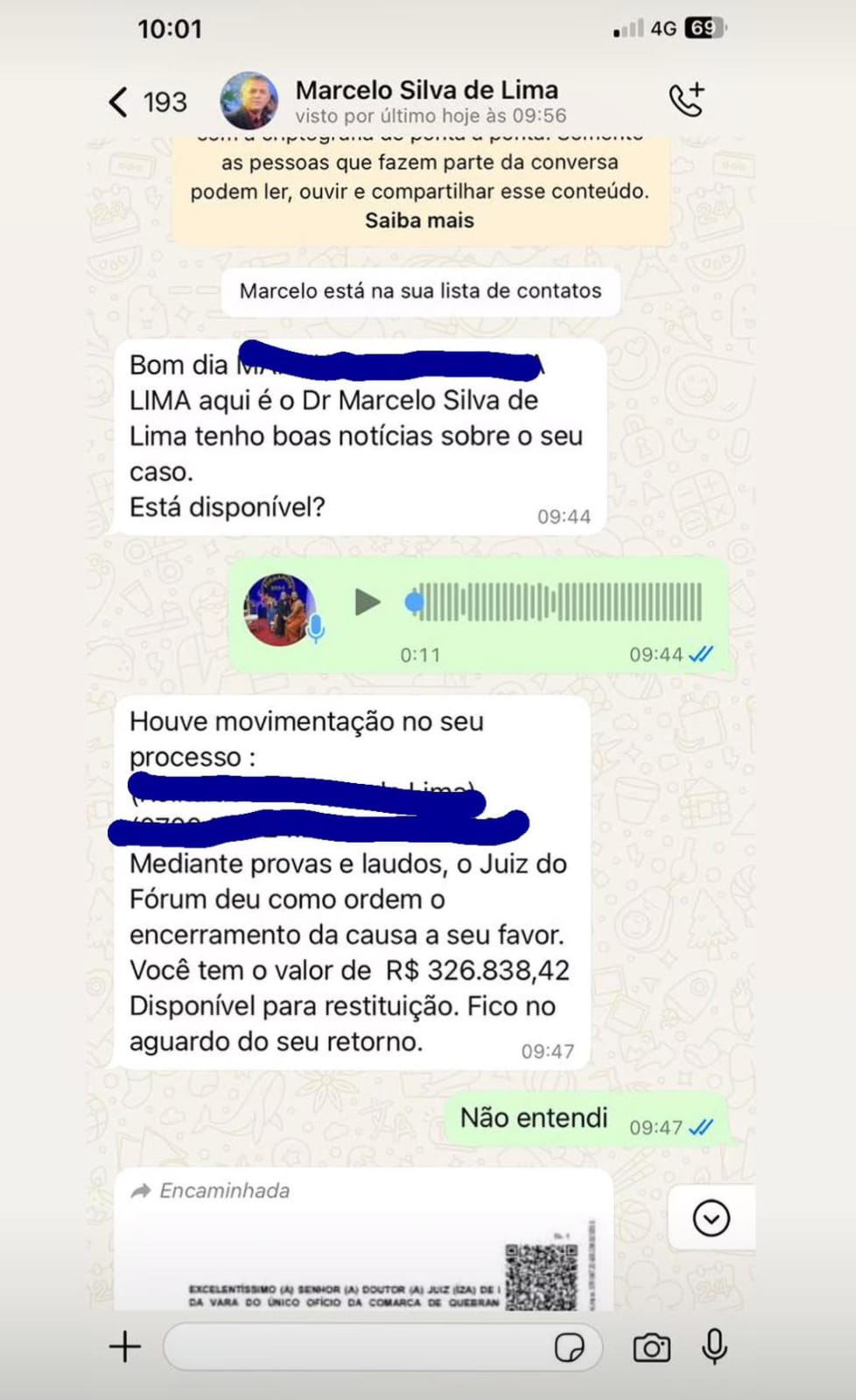This screenshot has width=856, height=1400.
Task: Open the Saiba mais encryption link
Action: 419,220
